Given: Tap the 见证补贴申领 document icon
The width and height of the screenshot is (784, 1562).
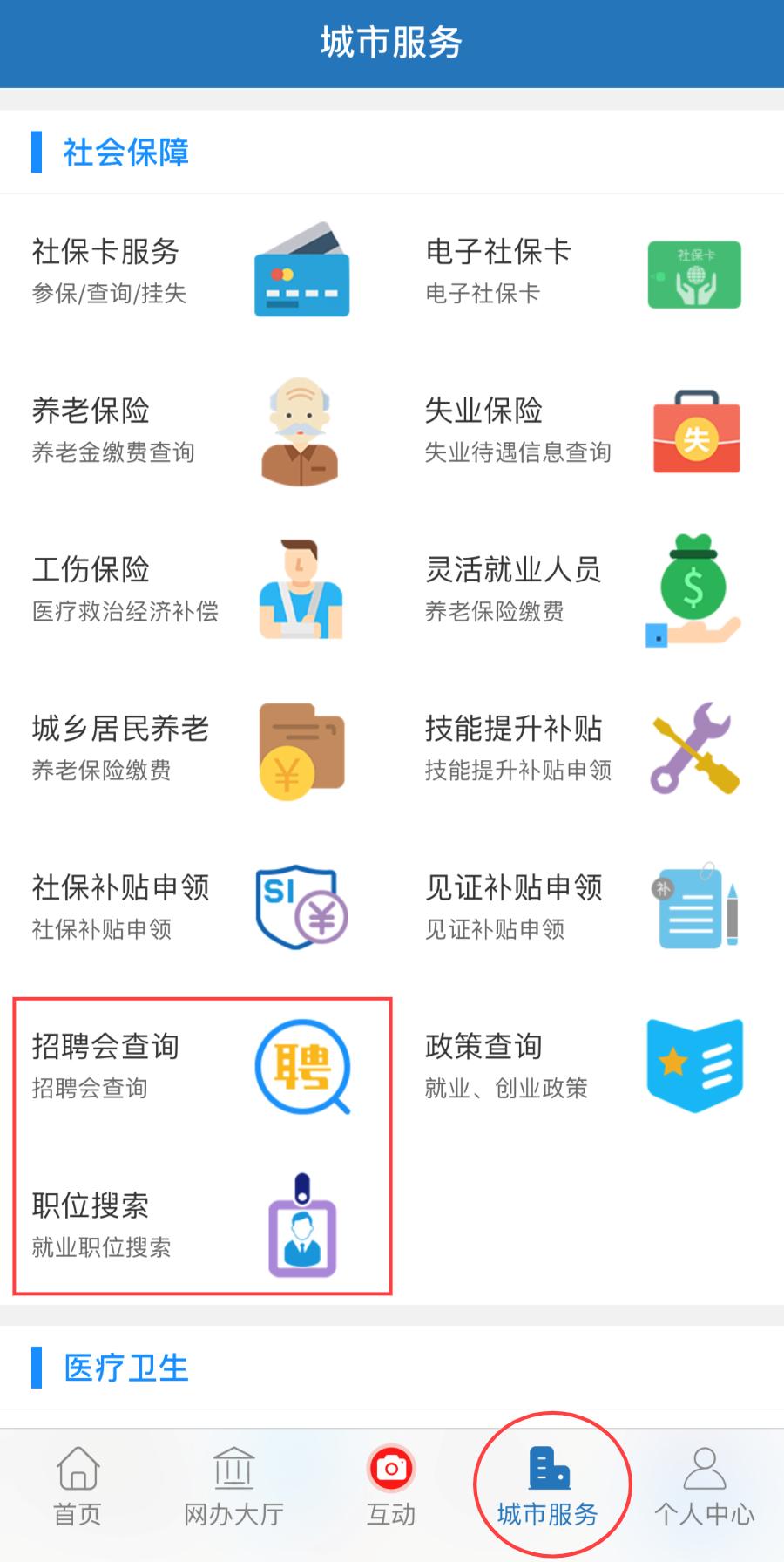Looking at the screenshot, I should 694,907.
